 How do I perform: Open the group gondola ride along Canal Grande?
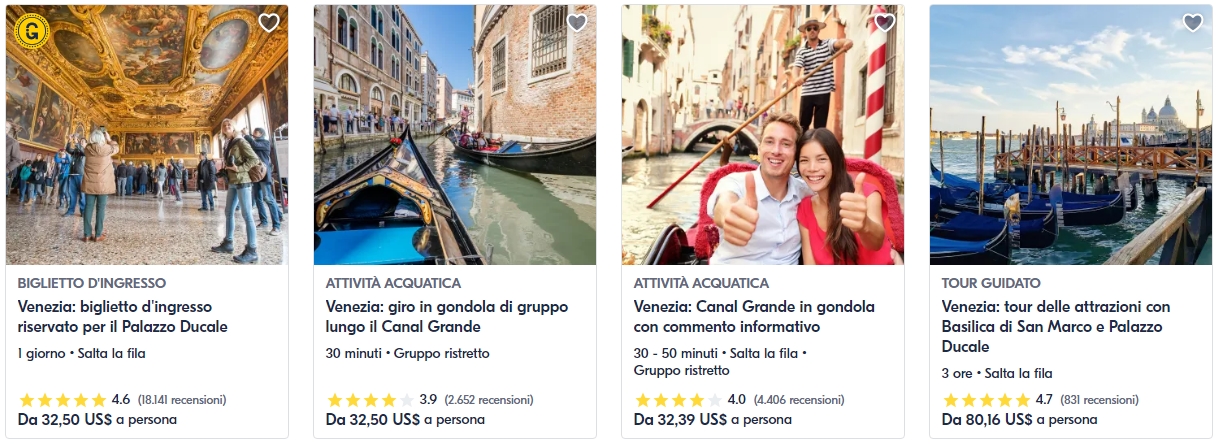[446, 317]
